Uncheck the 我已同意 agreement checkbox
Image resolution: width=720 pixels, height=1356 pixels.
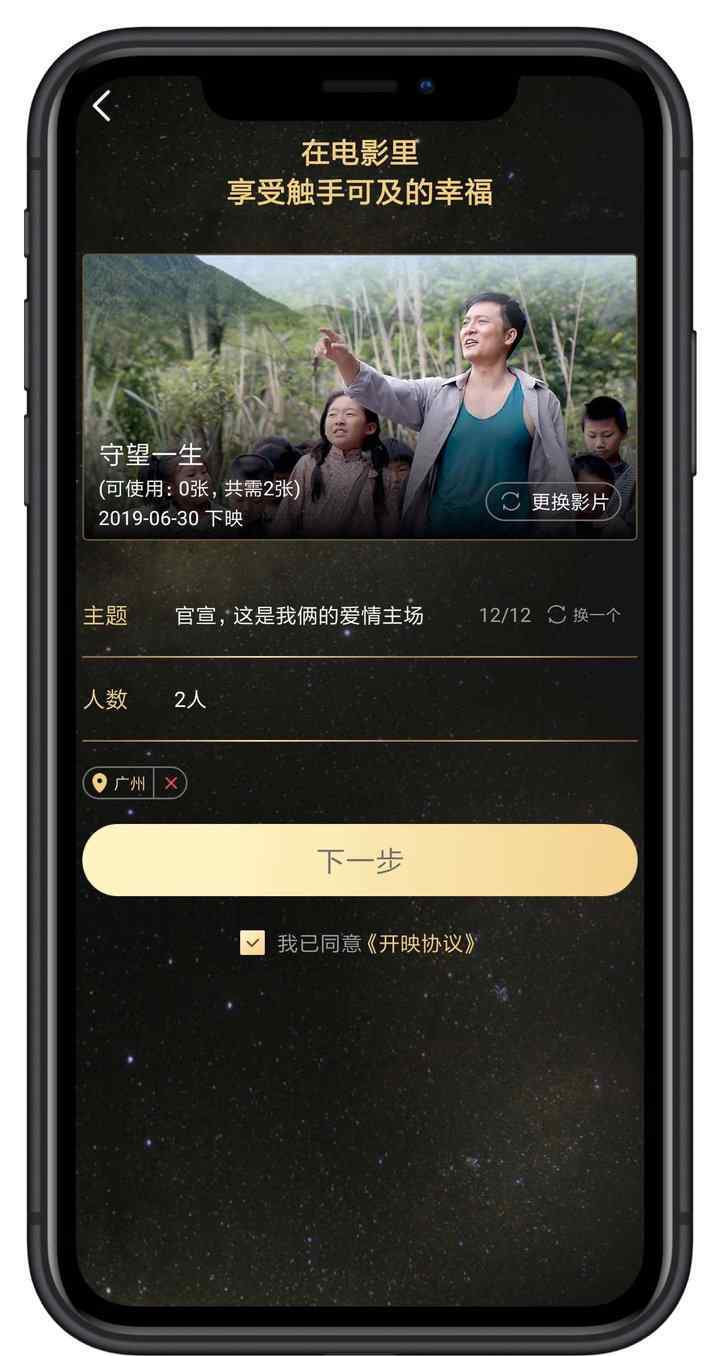(x=252, y=942)
